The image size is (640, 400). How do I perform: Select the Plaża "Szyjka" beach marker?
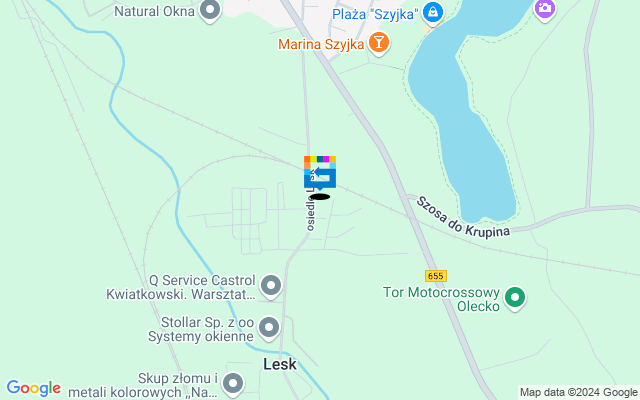(433, 13)
